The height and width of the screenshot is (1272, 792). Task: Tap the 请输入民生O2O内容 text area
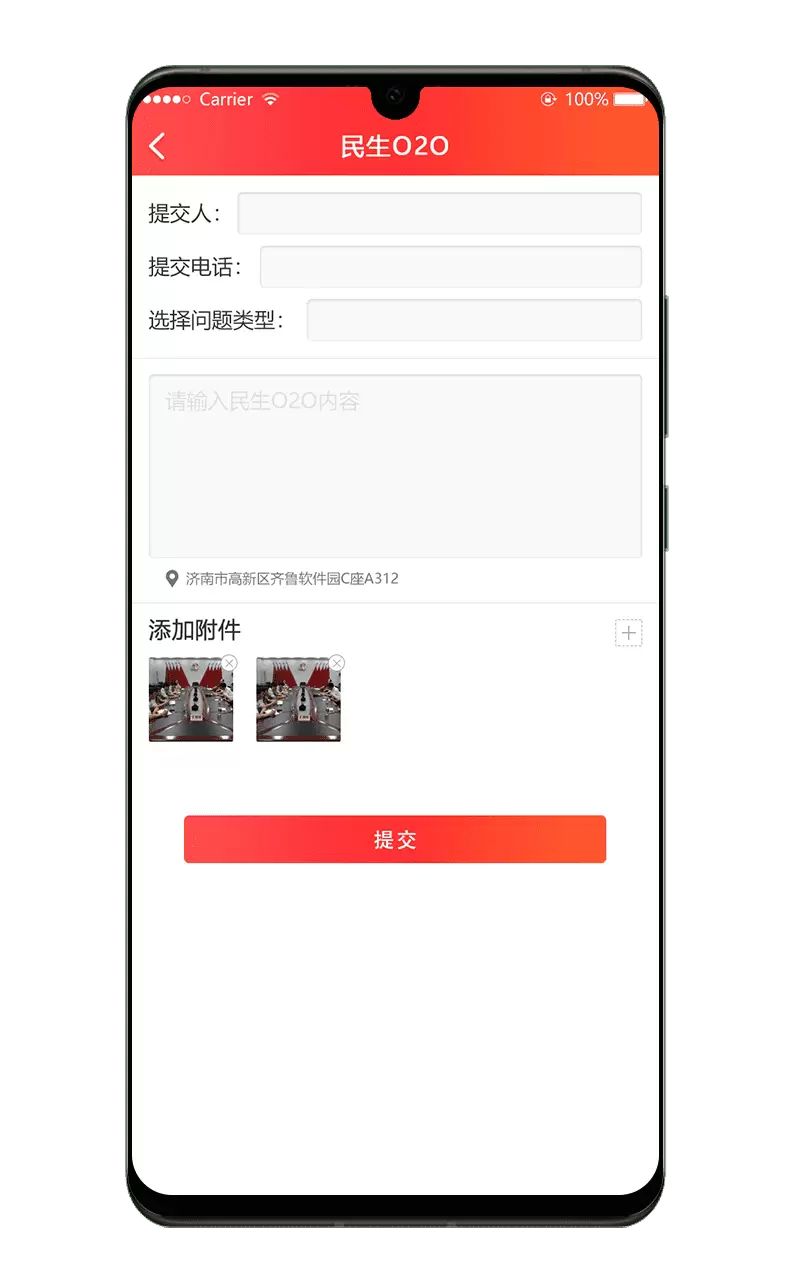[394, 465]
